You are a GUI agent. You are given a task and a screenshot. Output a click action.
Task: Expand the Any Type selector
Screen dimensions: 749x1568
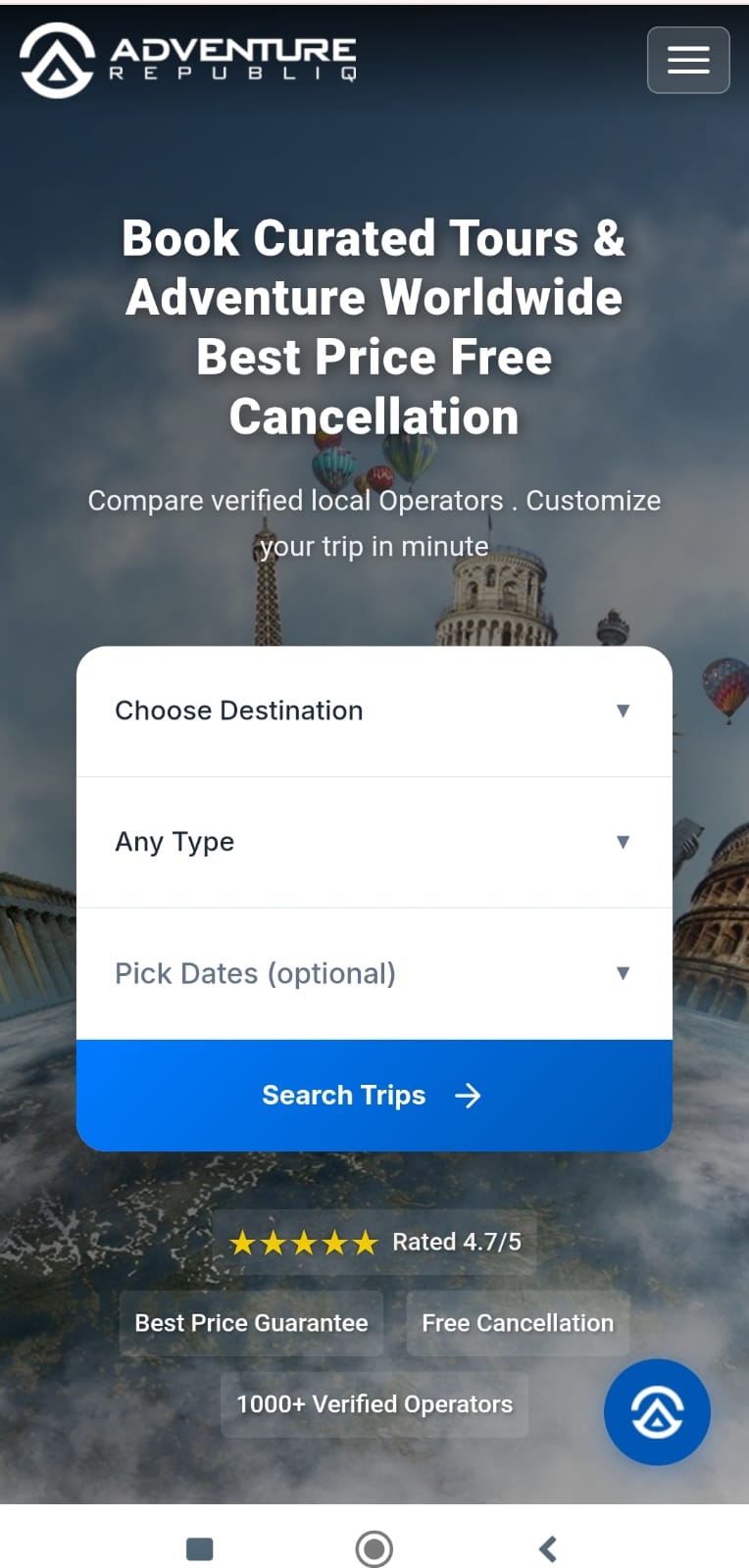(374, 842)
